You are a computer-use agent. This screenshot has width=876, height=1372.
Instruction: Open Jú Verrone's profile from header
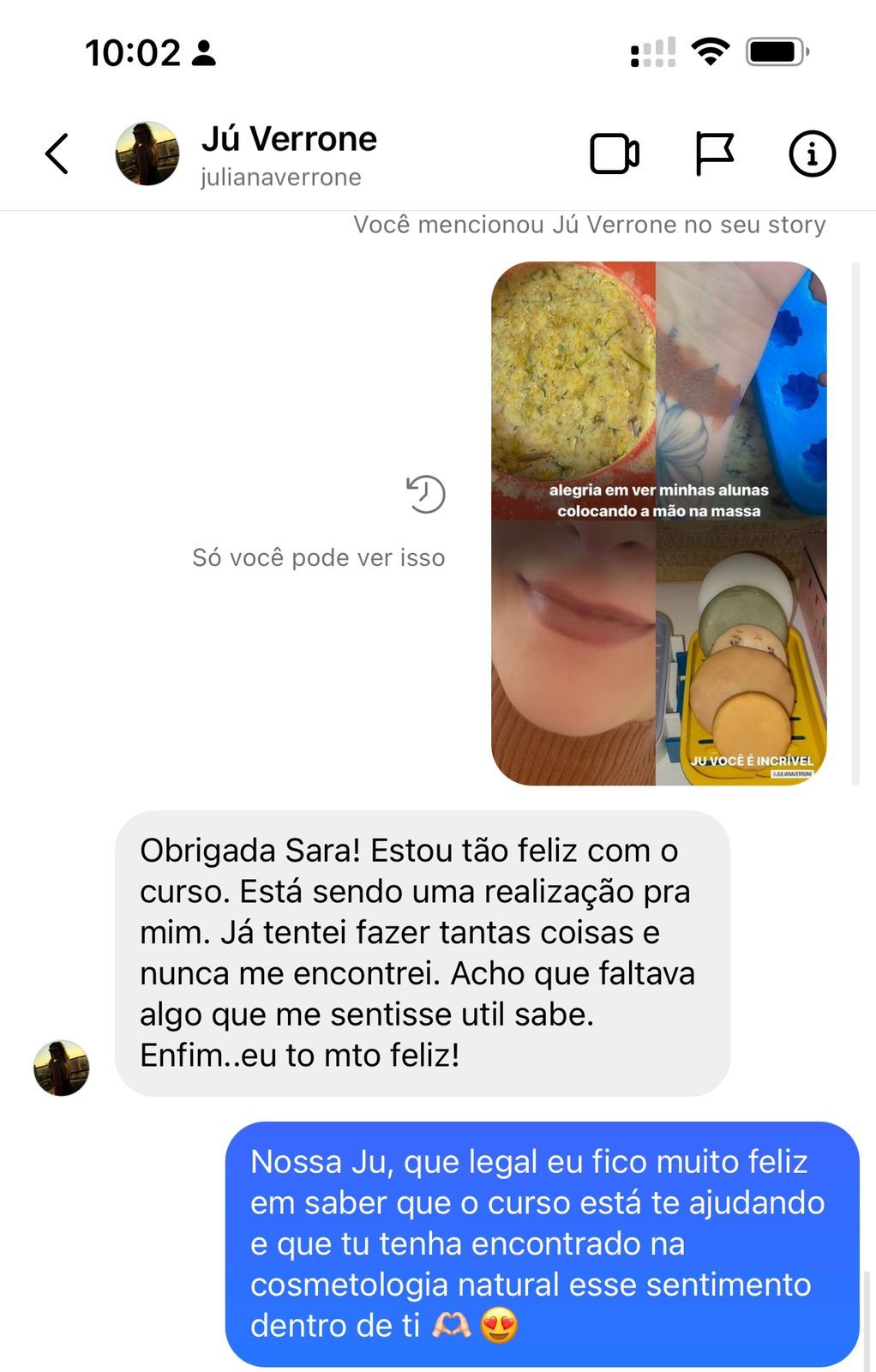tap(288, 154)
